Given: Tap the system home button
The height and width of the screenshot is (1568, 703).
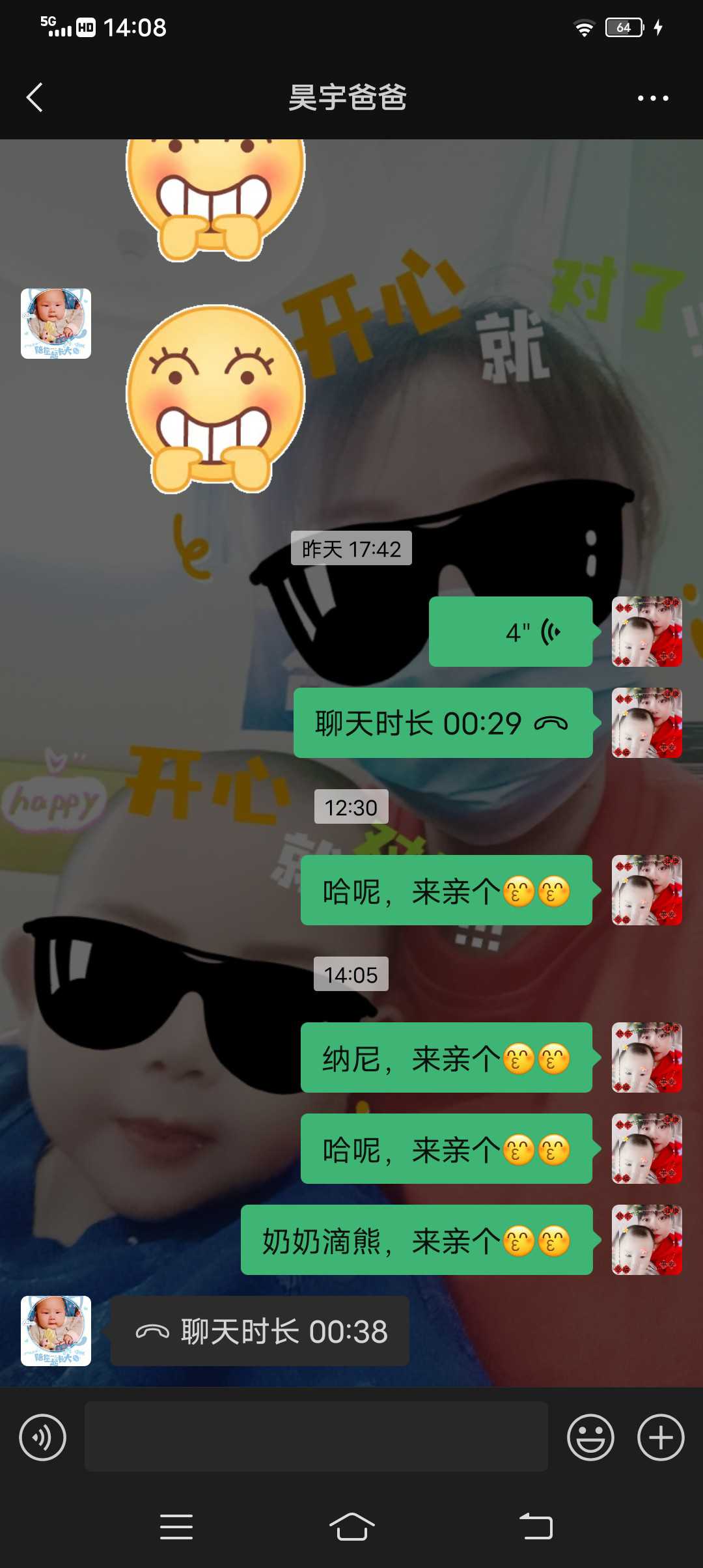Looking at the screenshot, I should pos(351,1527).
